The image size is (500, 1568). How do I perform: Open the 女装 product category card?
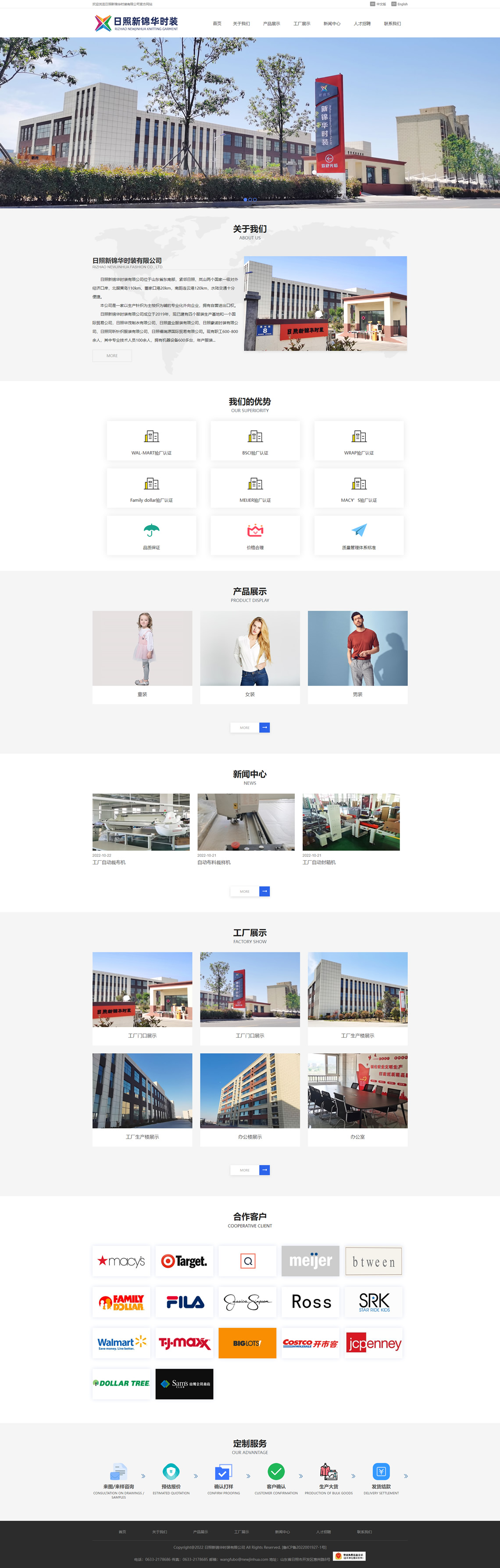click(250, 657)
